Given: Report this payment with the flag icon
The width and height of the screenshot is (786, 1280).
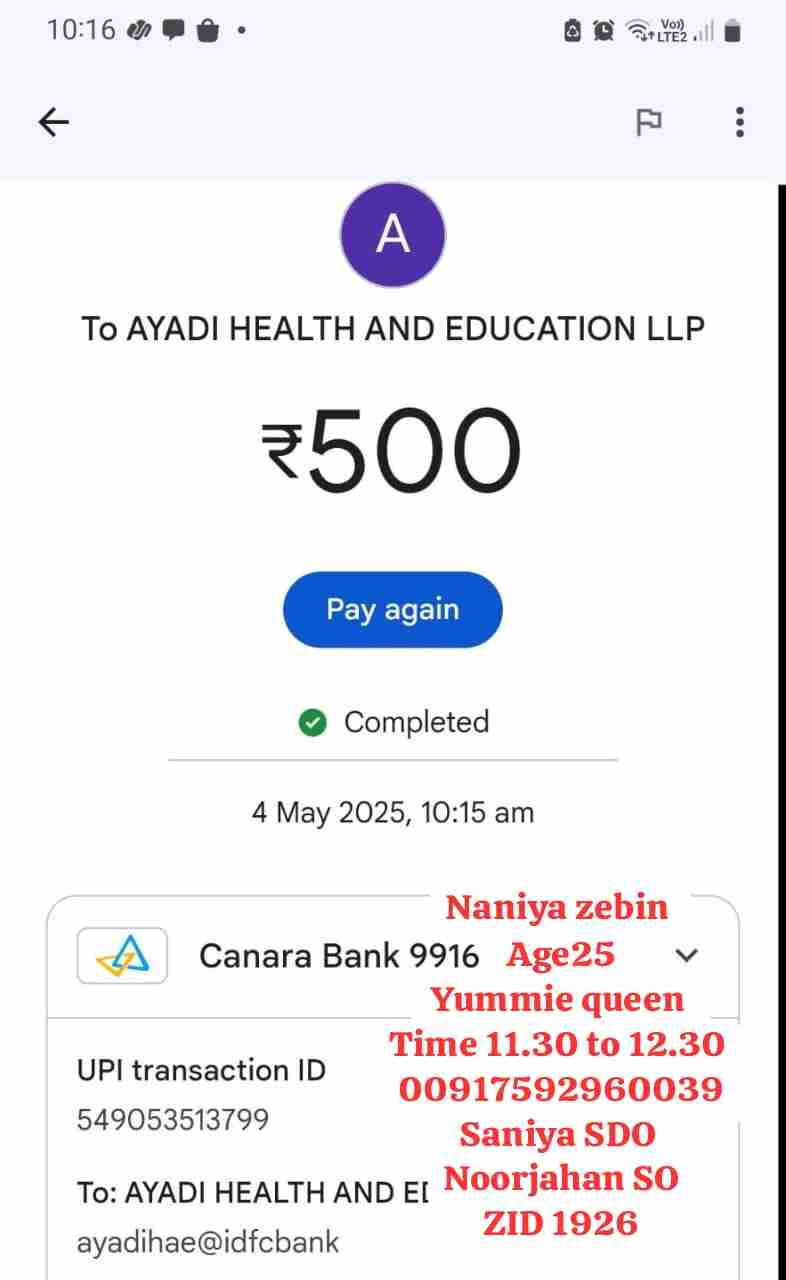Looking at the screenshot, I should [x=649, y=122].
